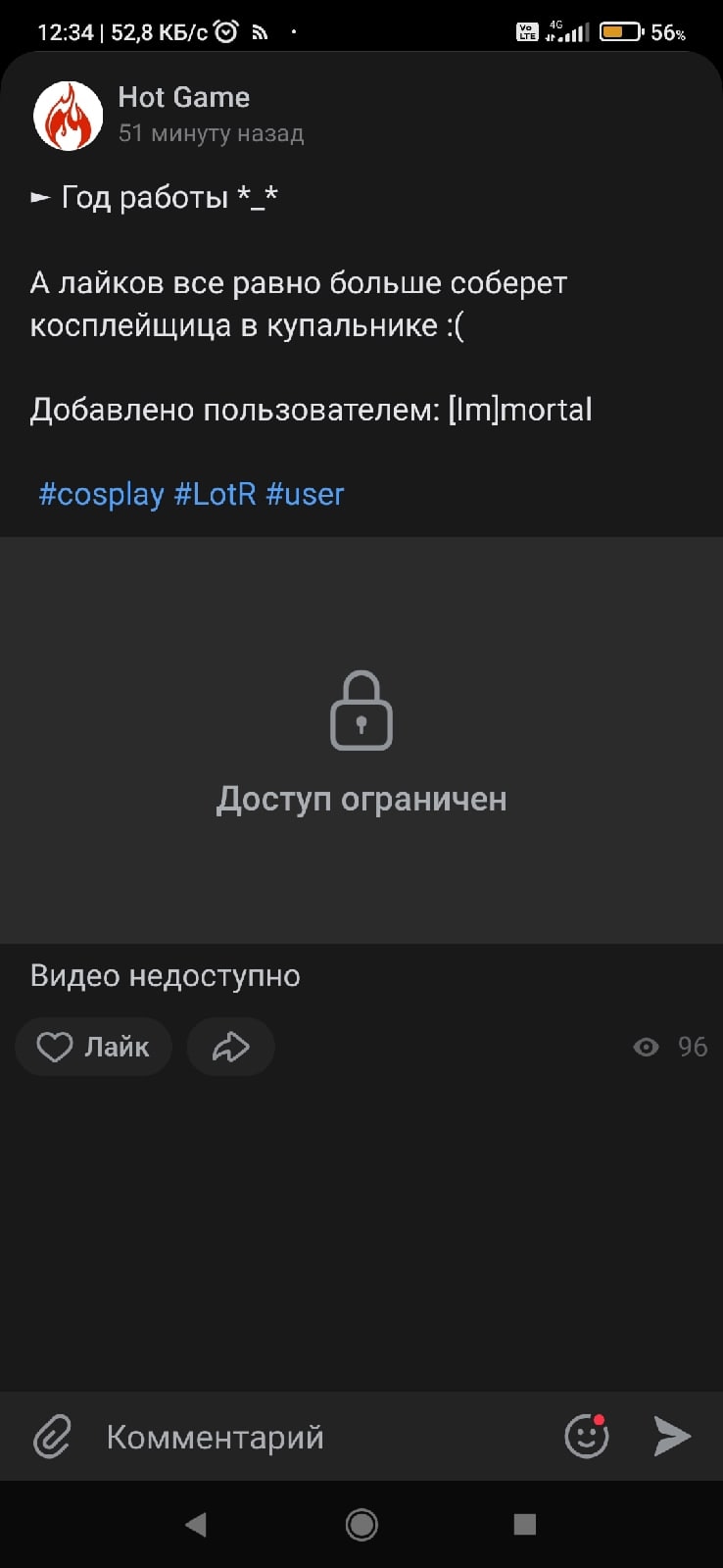This screenshot has height=1568, width=723.
Task: Open the Hot Game community name
Action: (x=184, y=97)
